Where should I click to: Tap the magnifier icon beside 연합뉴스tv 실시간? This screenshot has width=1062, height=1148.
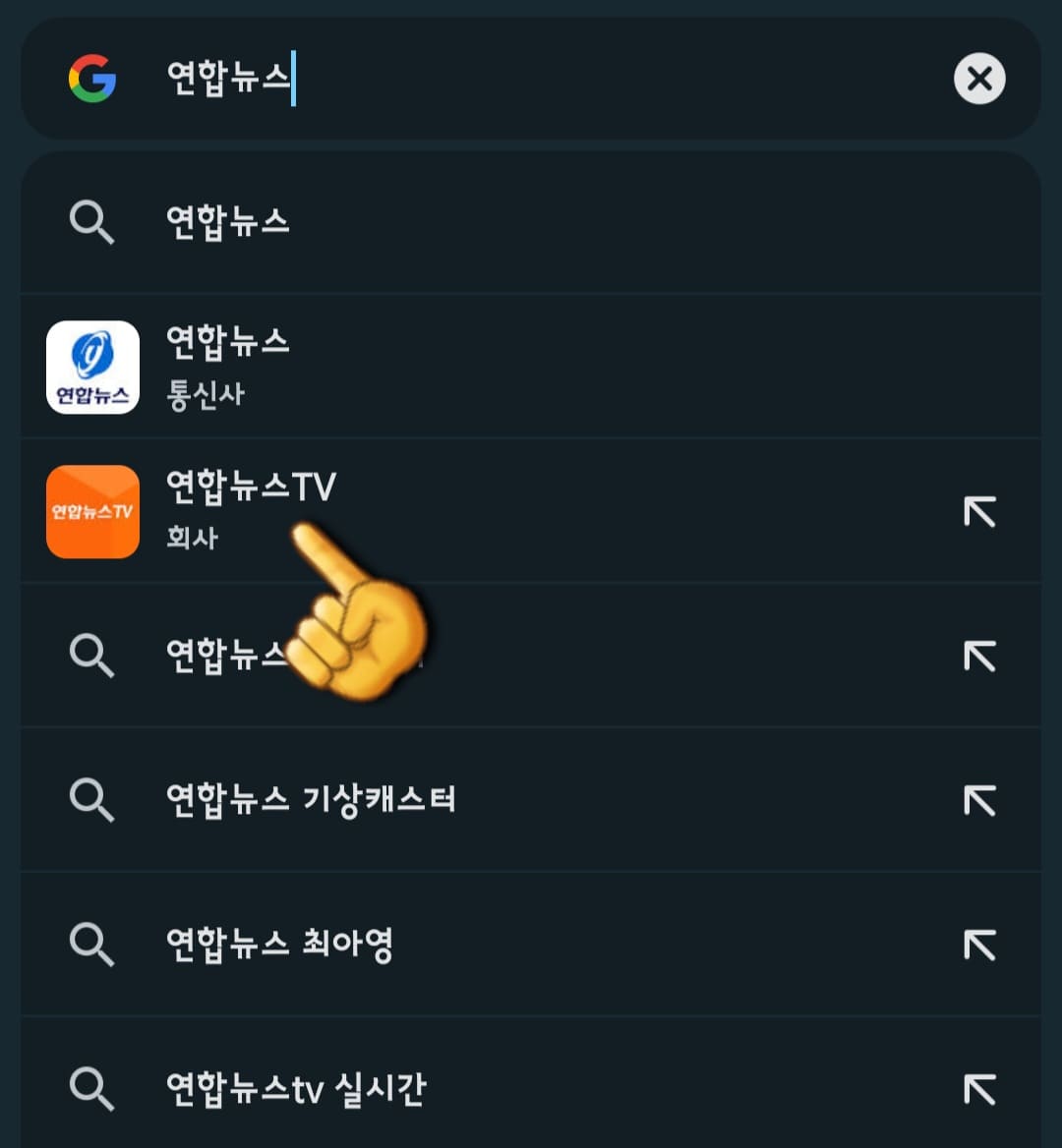point(92,1089)
